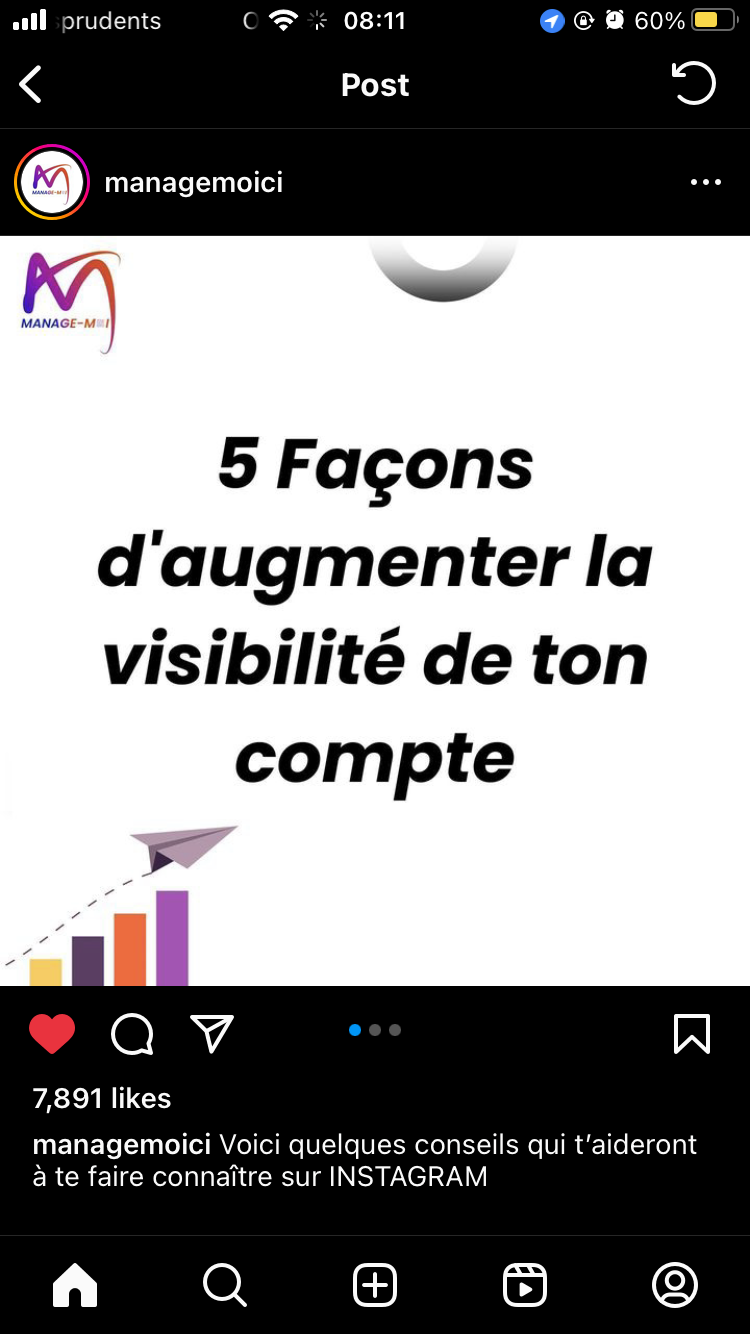Create a new post with plus tab
Image resolution: width=750 pixels, height=1334 pixels.
point(375,1285)
